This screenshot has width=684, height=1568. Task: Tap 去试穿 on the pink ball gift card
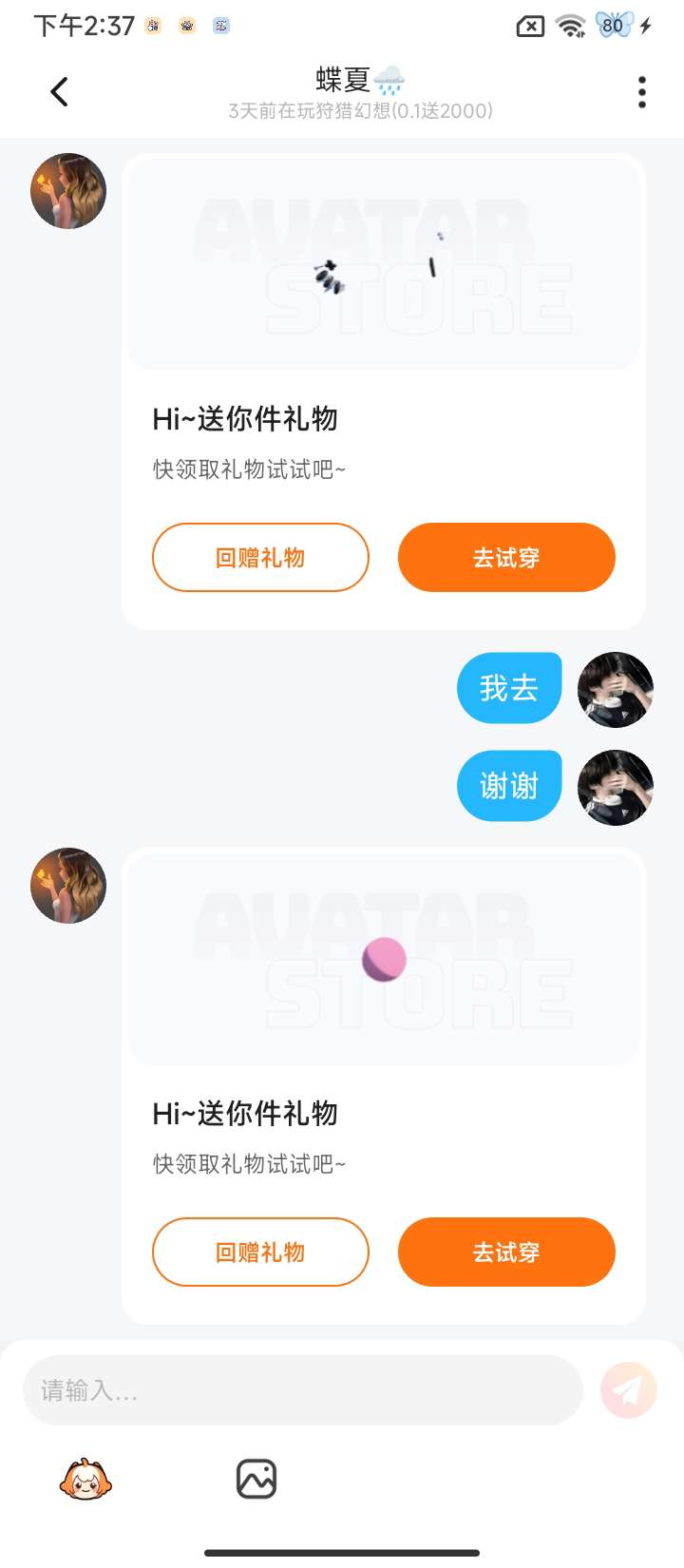click(506, 1252)
